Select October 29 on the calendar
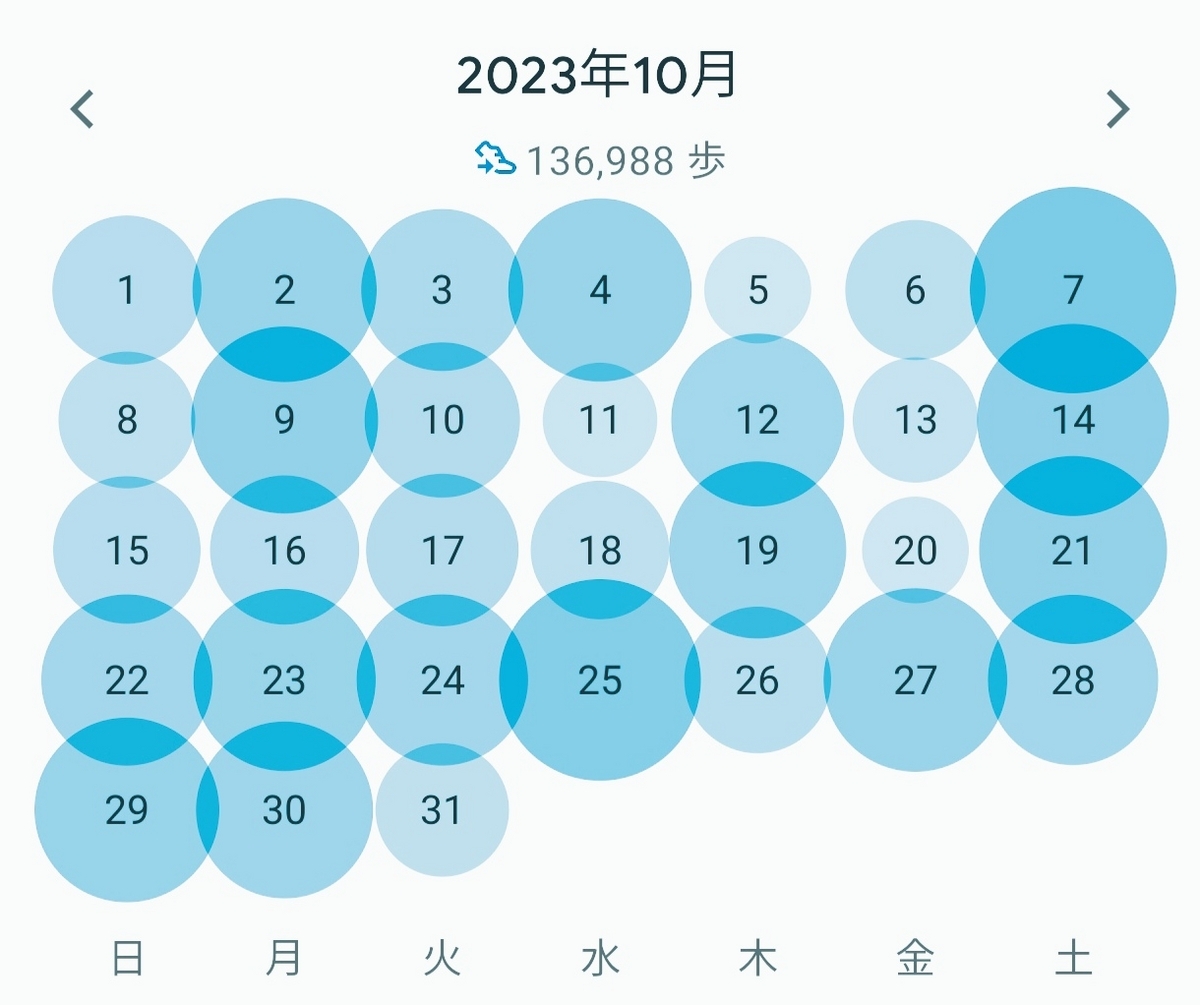 [x=126, y=810]
